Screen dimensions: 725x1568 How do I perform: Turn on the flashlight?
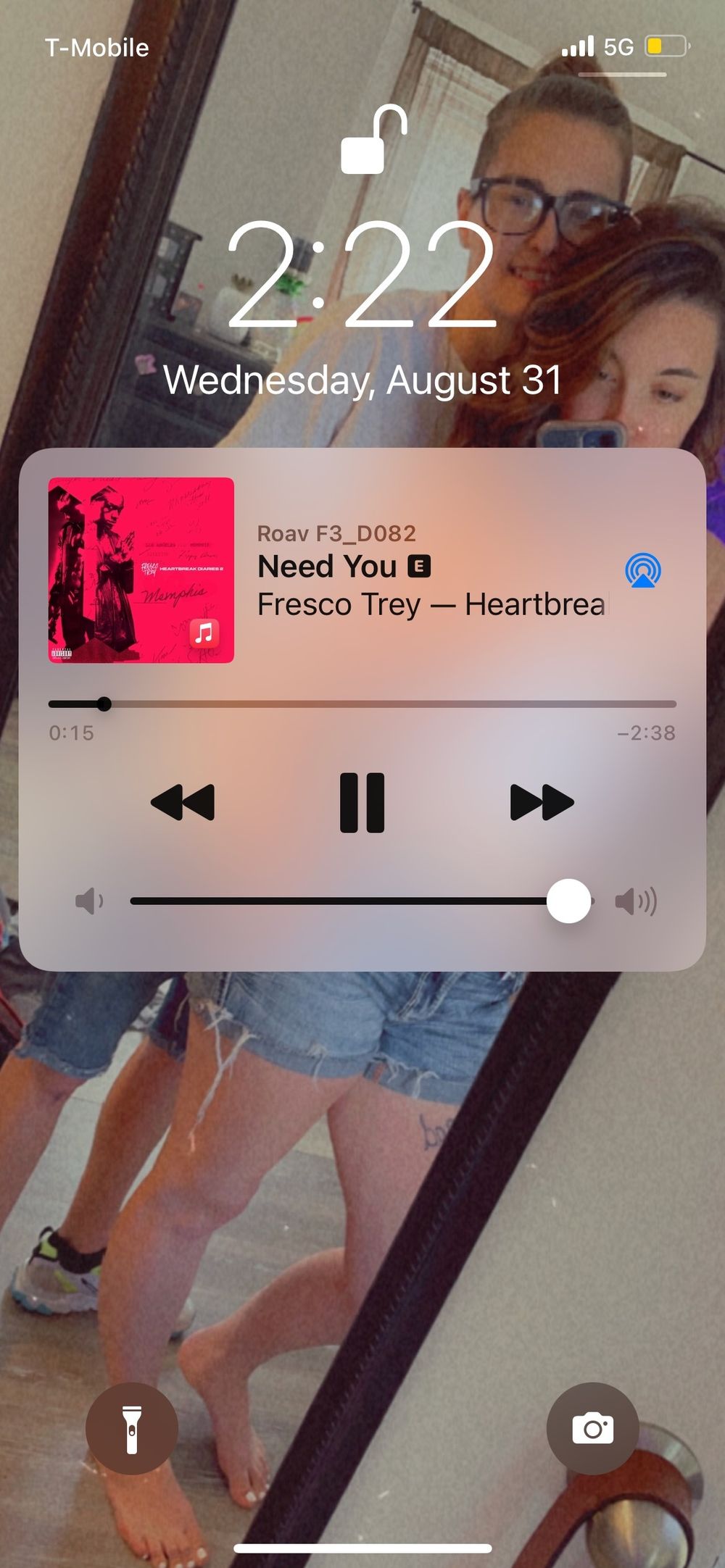132,1428
